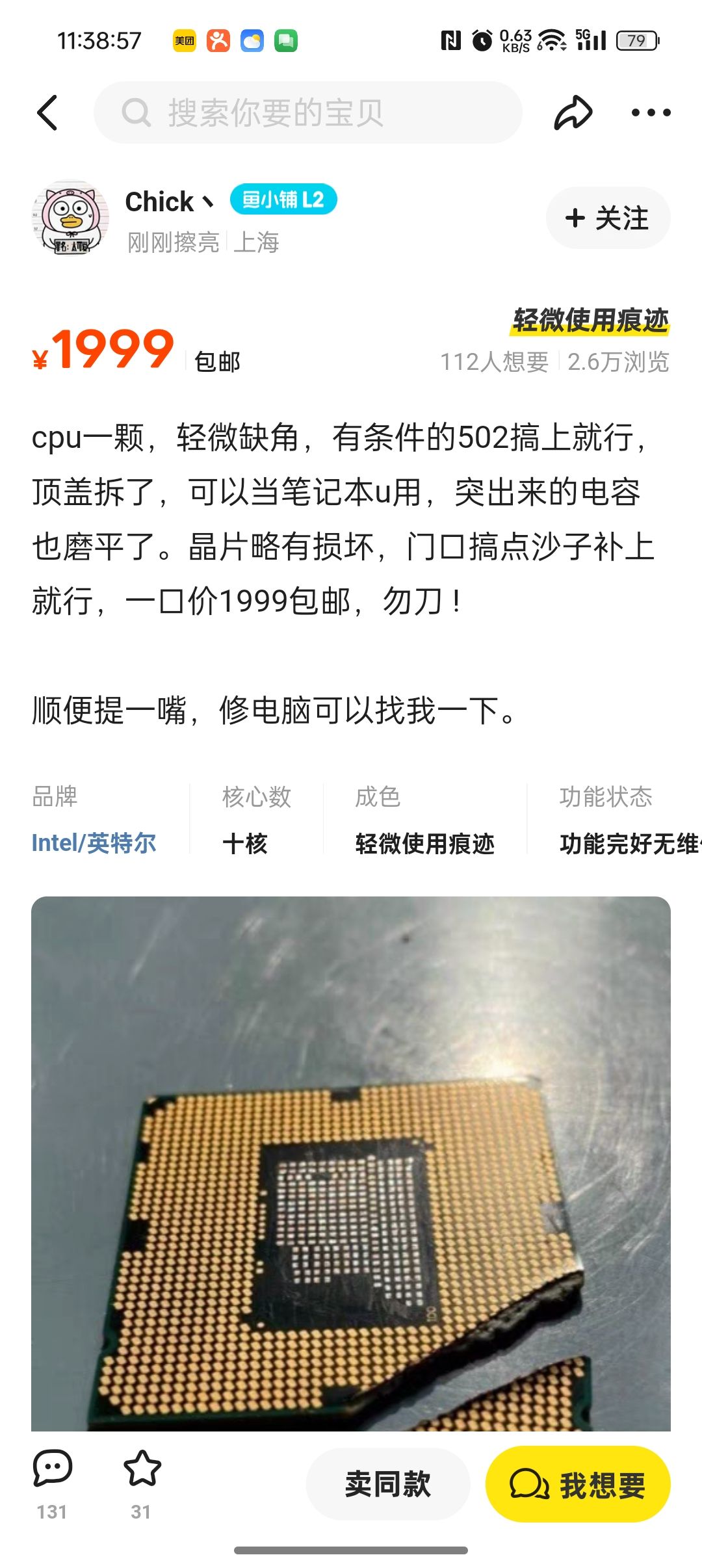This screenshot has height=1568, width=702.
Task: Open the three-dot overflow menu
Action: tap(651, 112)
